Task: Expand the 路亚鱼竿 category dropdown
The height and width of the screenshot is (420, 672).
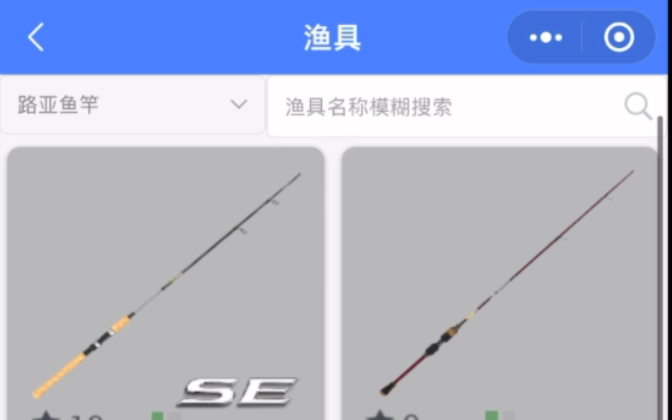Action: (x=133, y=104)
